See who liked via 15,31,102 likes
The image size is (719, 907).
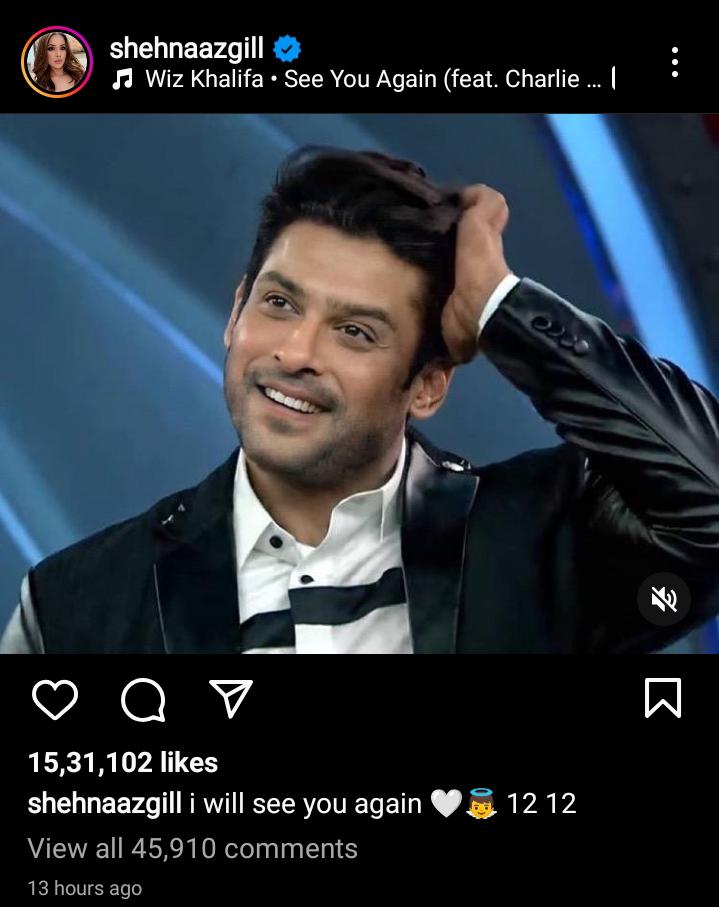pyautogui.click(x=123, y=762)
